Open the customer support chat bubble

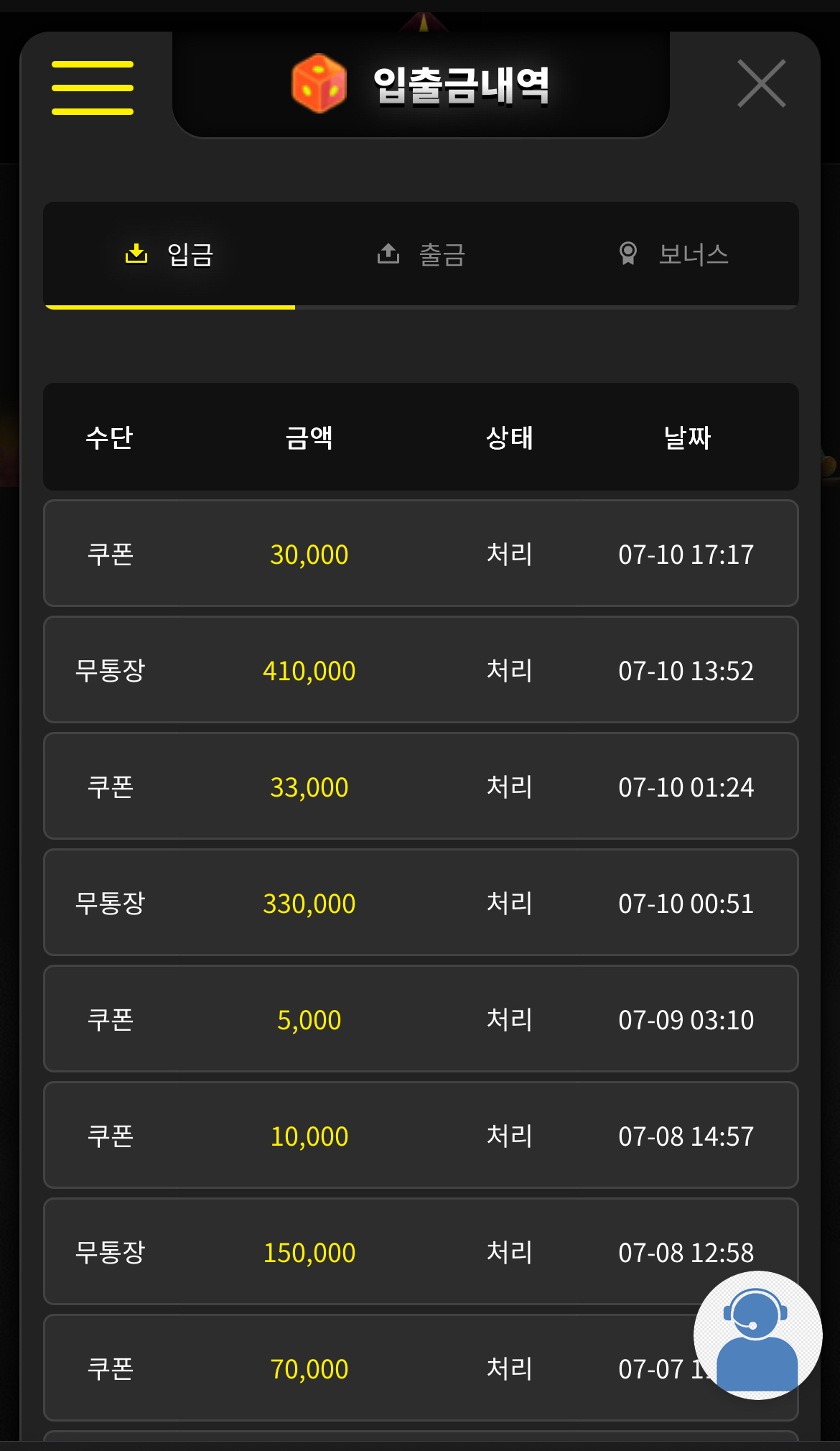click(x=757, y=1335)
